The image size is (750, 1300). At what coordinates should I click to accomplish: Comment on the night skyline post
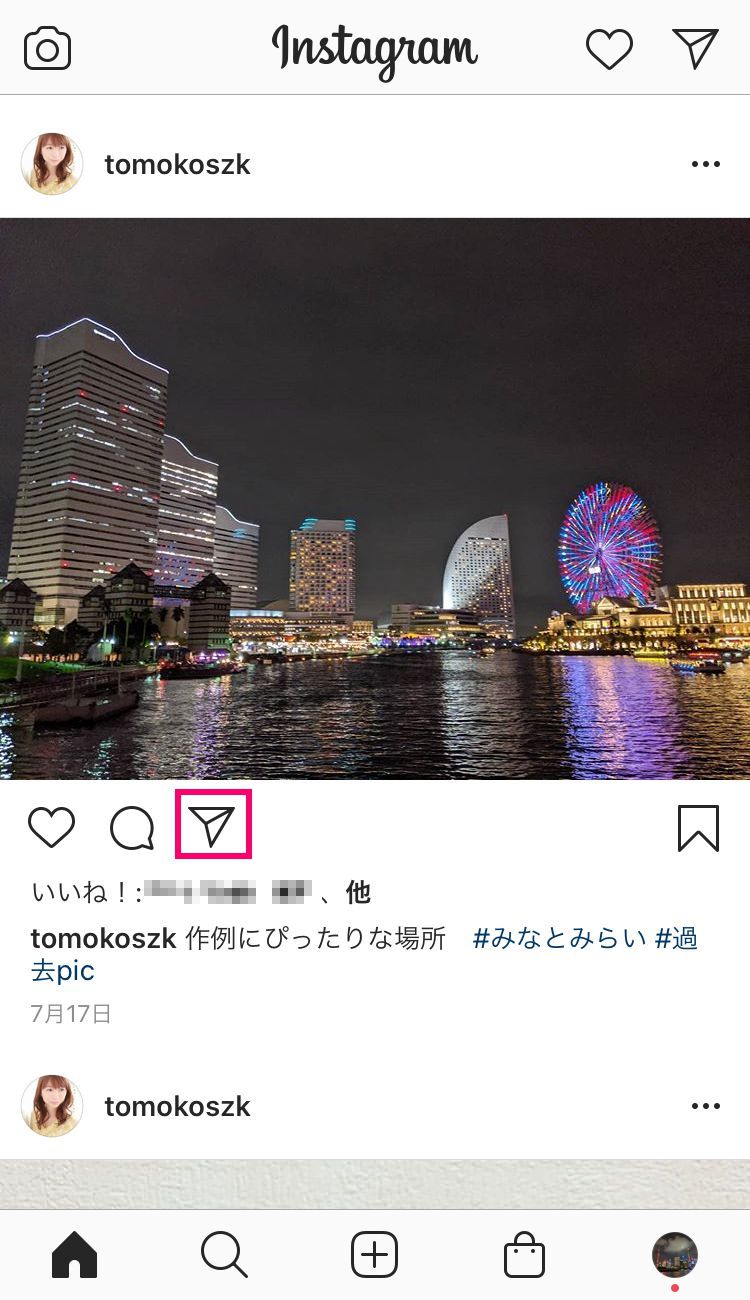tap(132, 828)
